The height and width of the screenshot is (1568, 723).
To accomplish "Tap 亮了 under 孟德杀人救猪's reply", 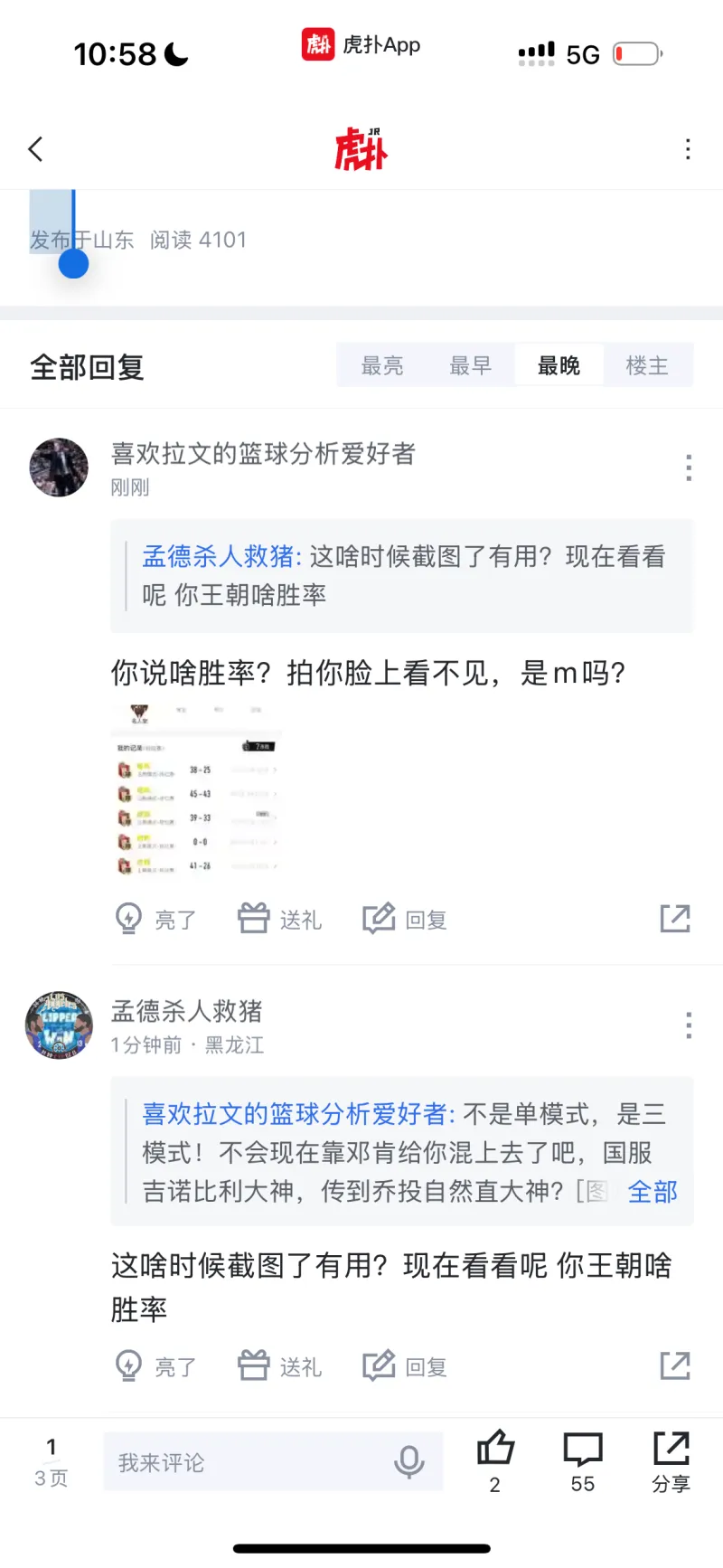I will [x=155, y=1366].
